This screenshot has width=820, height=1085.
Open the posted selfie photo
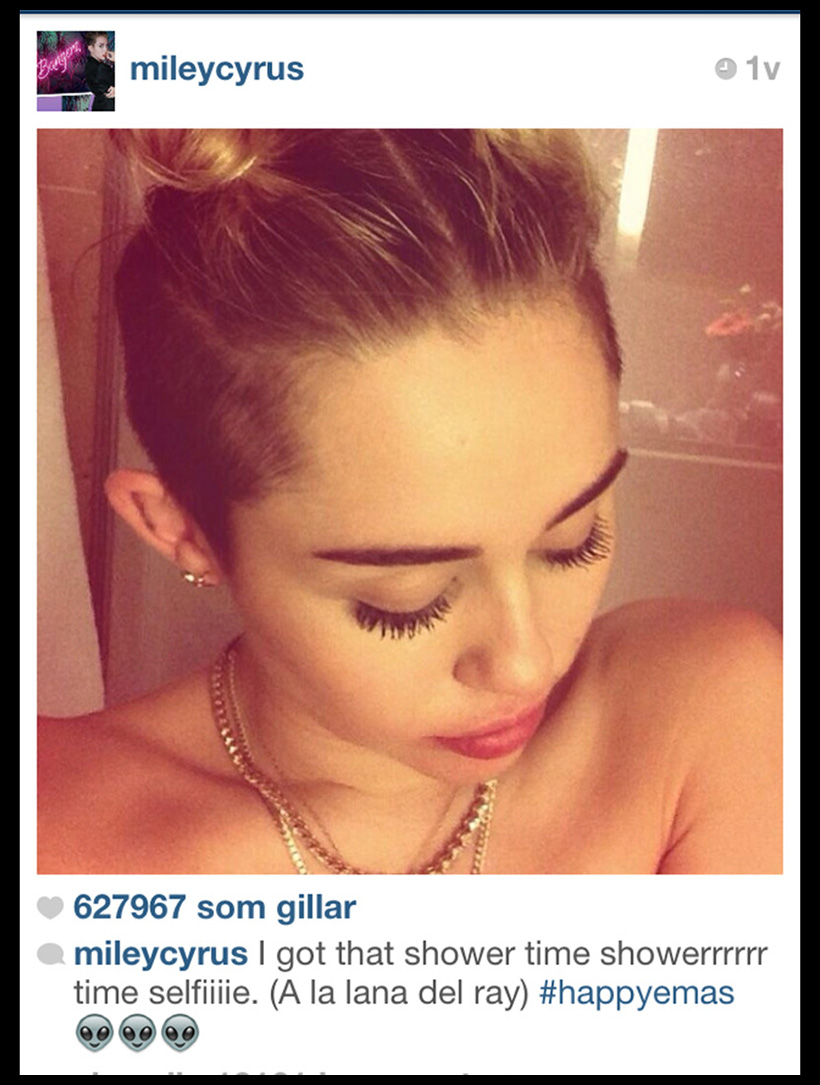(410, 500)
